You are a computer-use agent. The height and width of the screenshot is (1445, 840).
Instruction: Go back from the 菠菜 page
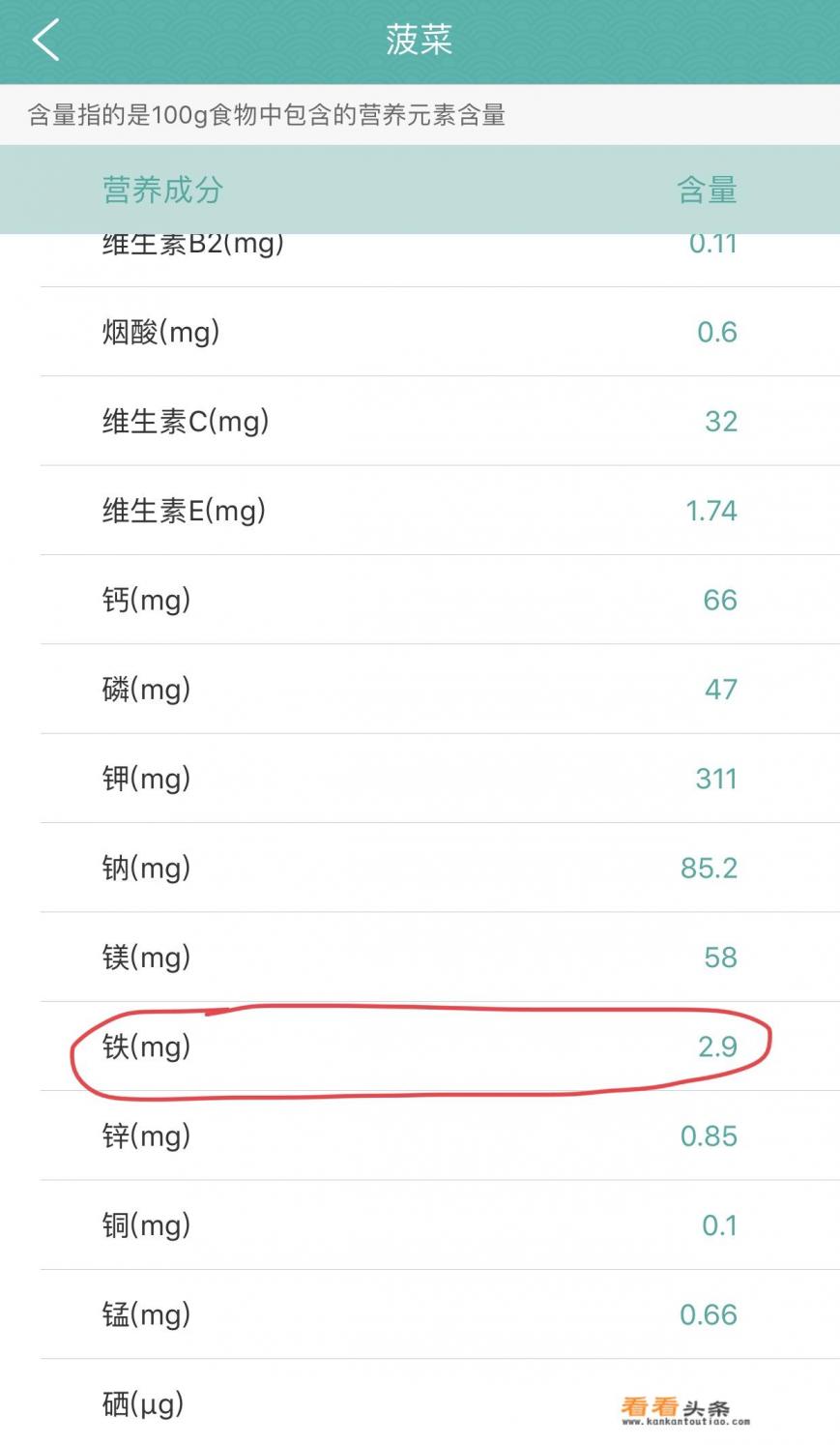point(45,41)
